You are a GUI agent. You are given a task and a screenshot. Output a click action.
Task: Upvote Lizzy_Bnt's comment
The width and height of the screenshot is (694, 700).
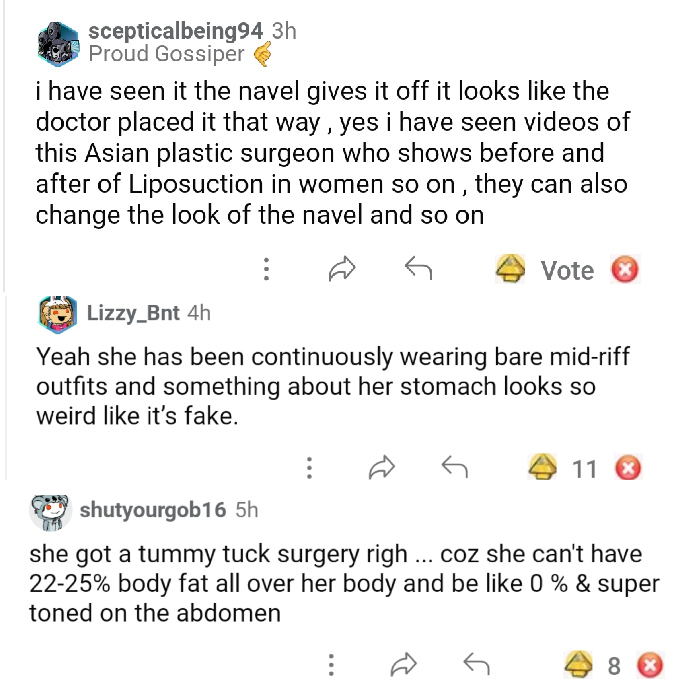[542, 467]
